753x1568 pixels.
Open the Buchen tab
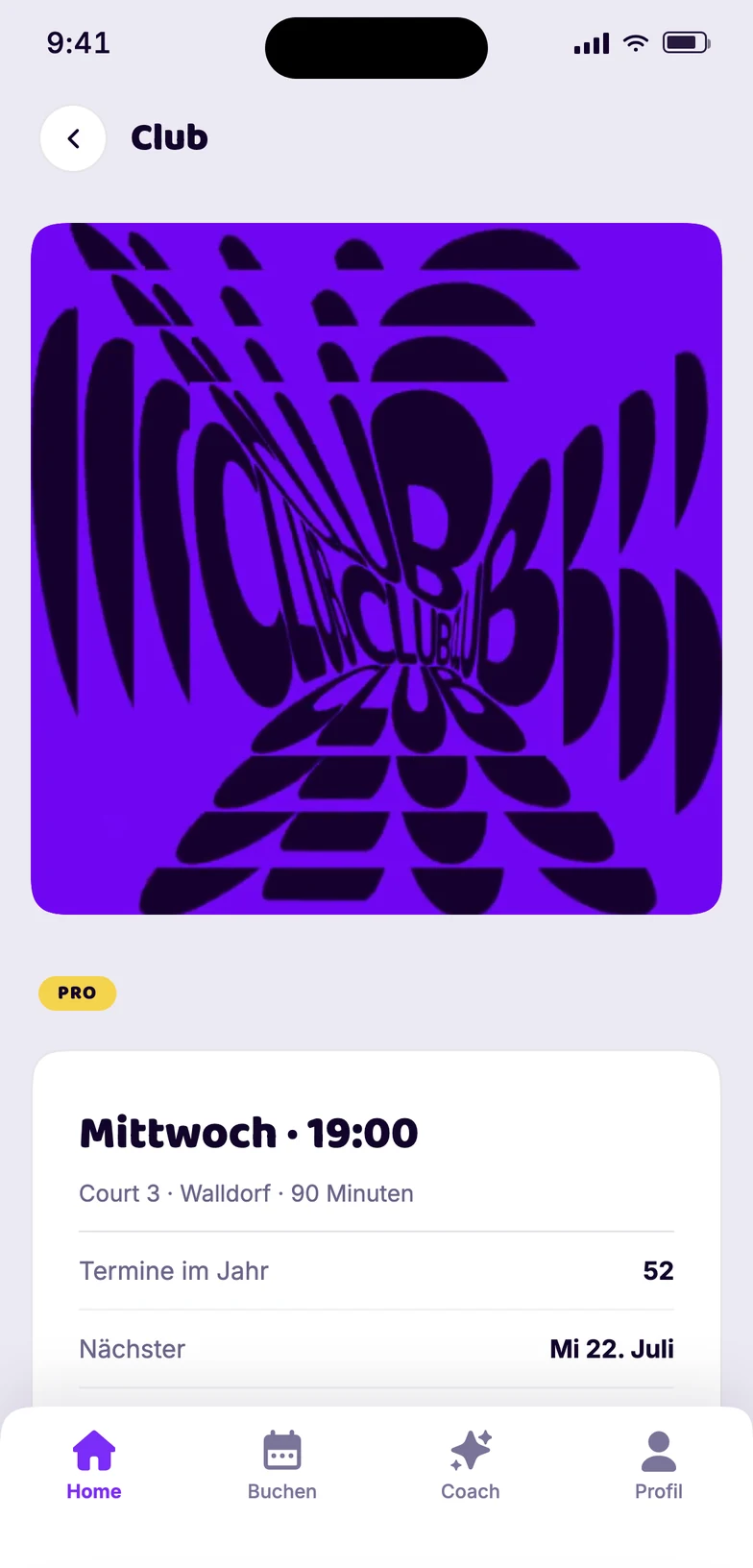[x=282, y=1465]
